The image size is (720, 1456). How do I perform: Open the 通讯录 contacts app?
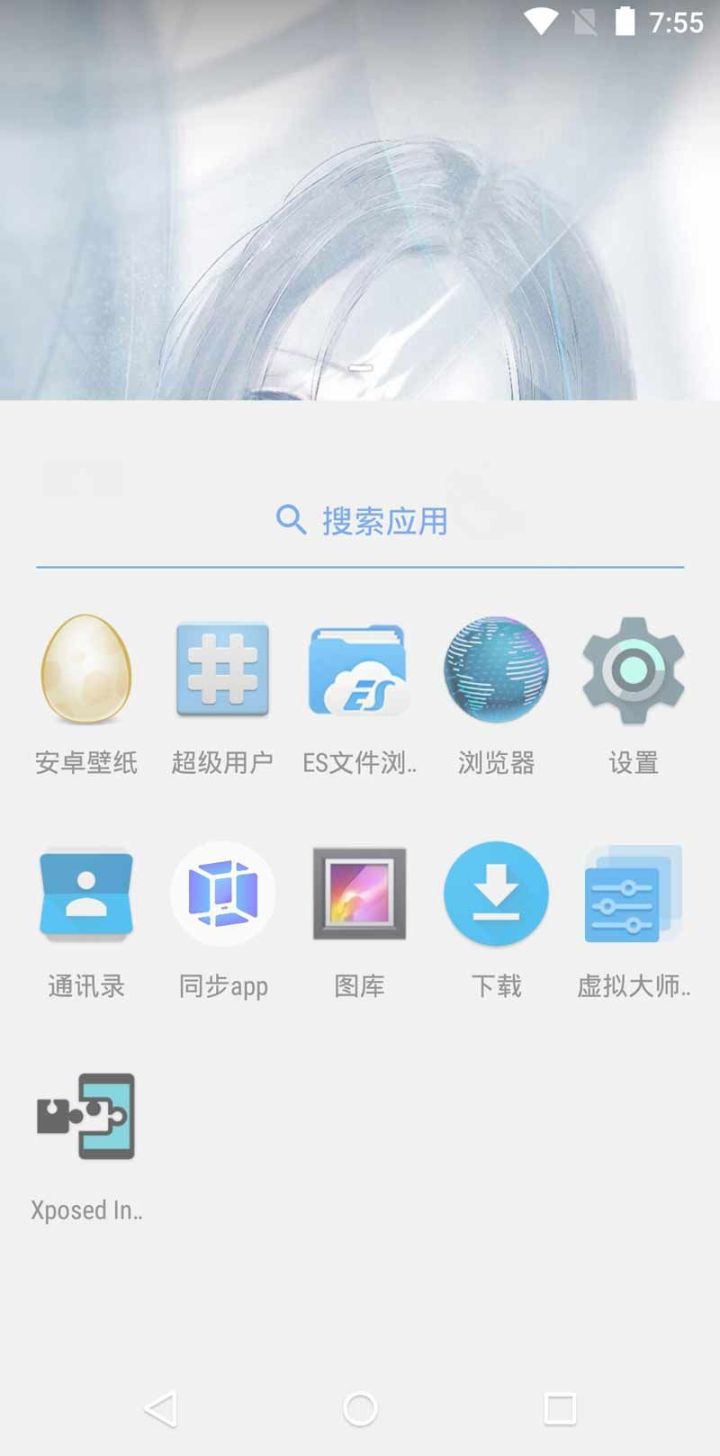click(x=85, y=893)
